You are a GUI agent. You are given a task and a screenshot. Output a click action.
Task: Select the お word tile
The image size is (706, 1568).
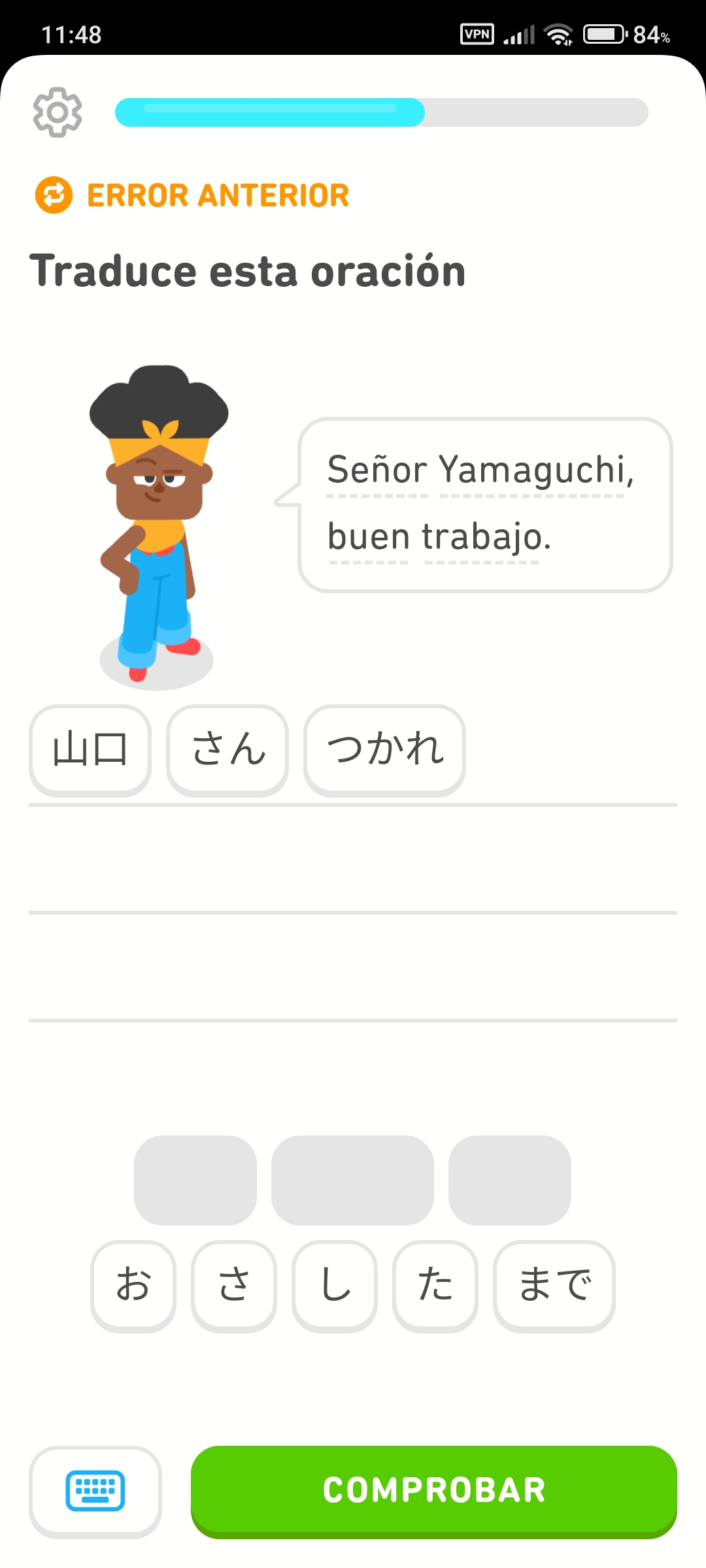tap(133, 1285)
